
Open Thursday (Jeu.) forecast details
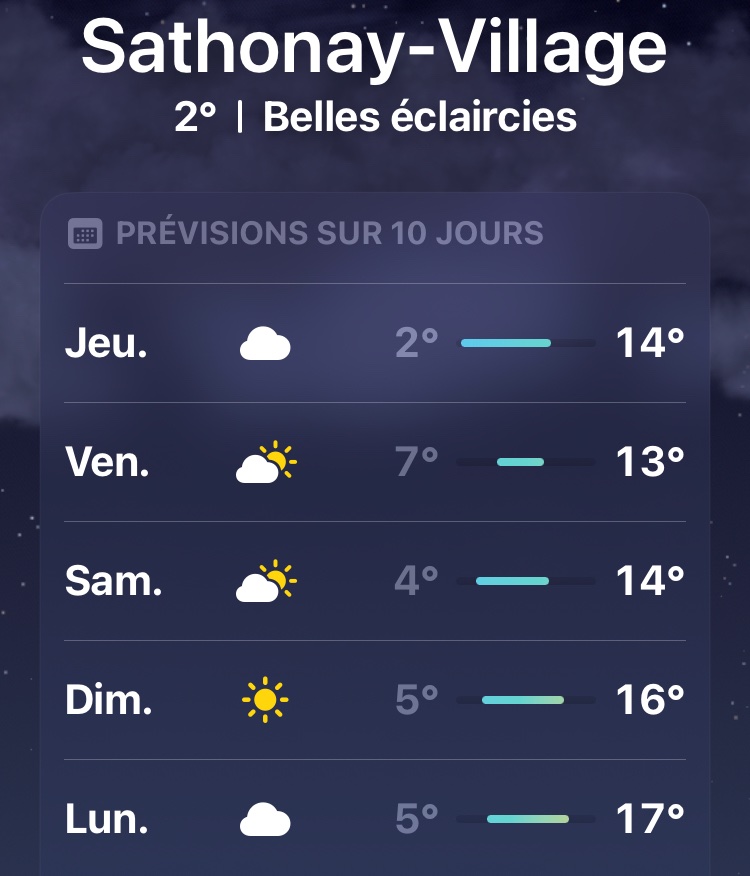[375, 343]
